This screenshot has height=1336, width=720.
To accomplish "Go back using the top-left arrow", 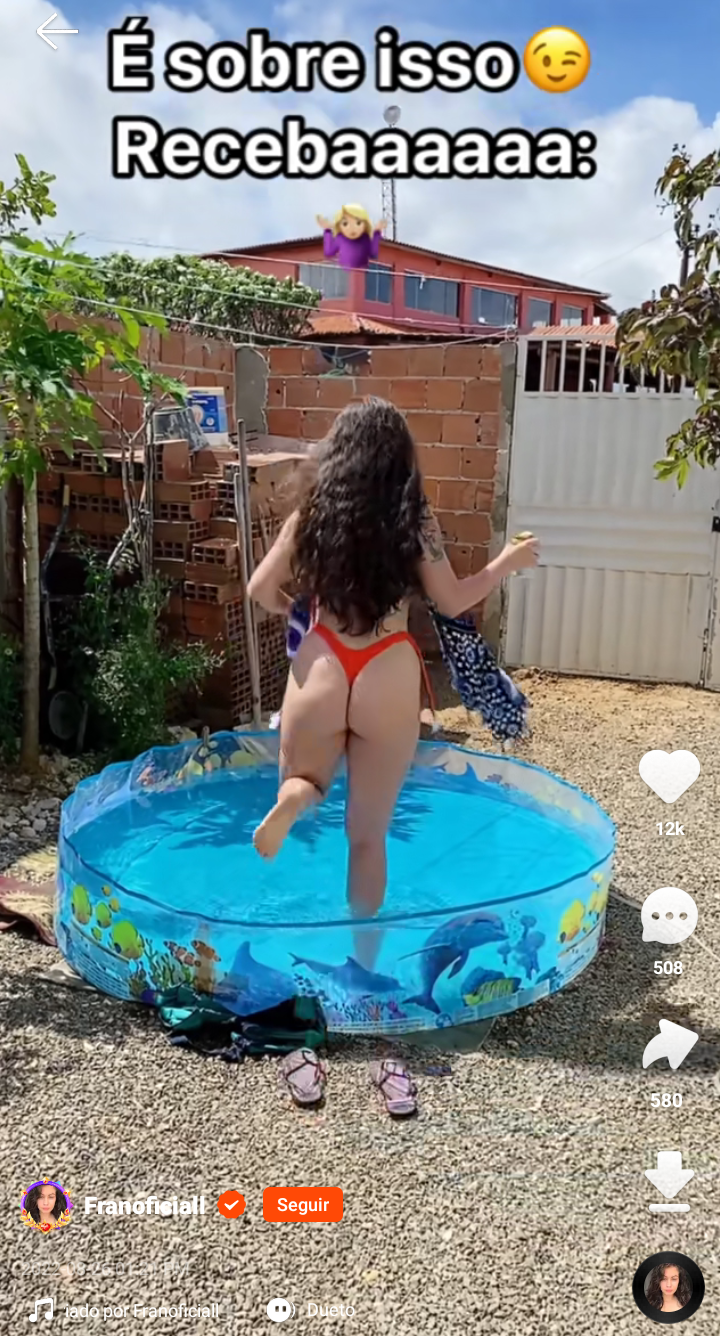I will point(56,32).
